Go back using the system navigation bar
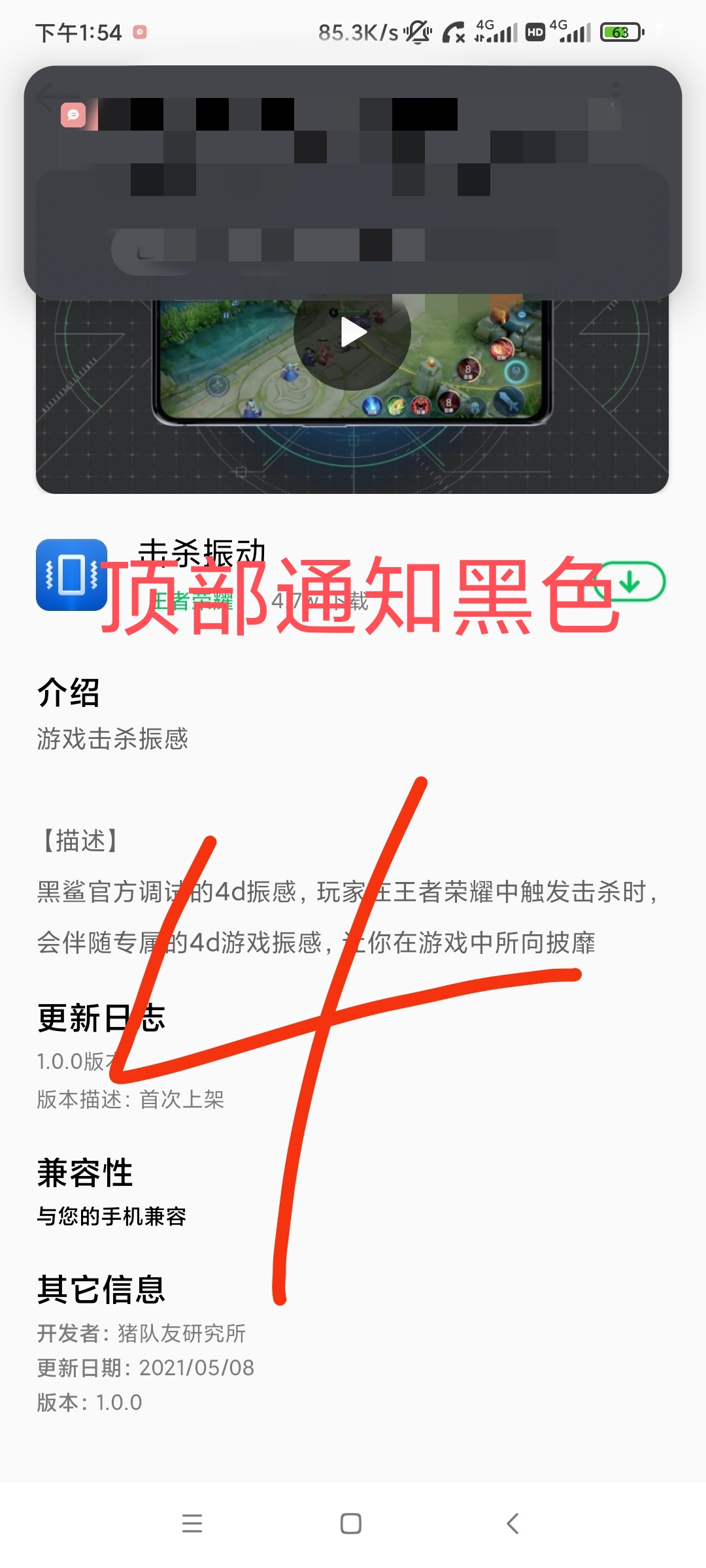 [x=513, y=1524]
